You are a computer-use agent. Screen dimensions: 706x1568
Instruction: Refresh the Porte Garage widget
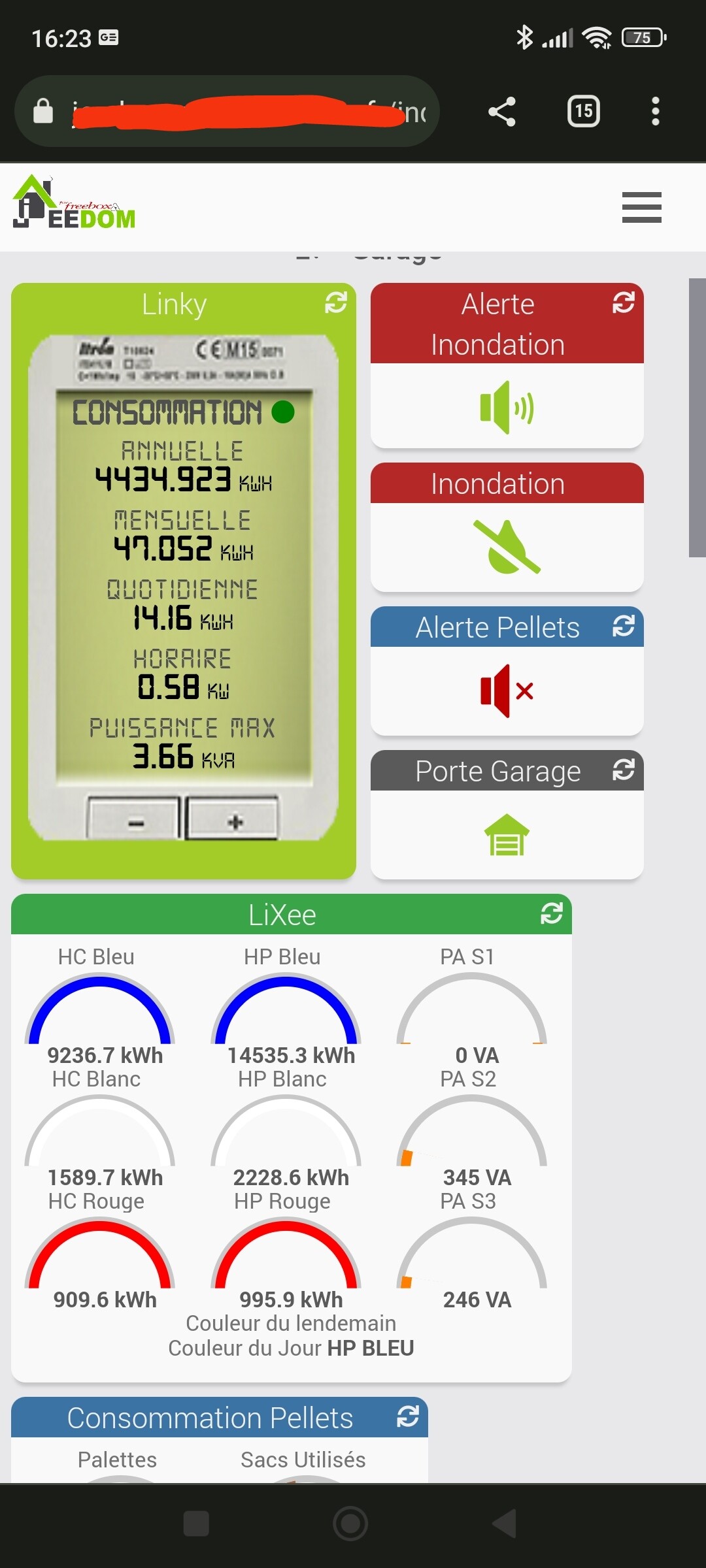point(623,770)
